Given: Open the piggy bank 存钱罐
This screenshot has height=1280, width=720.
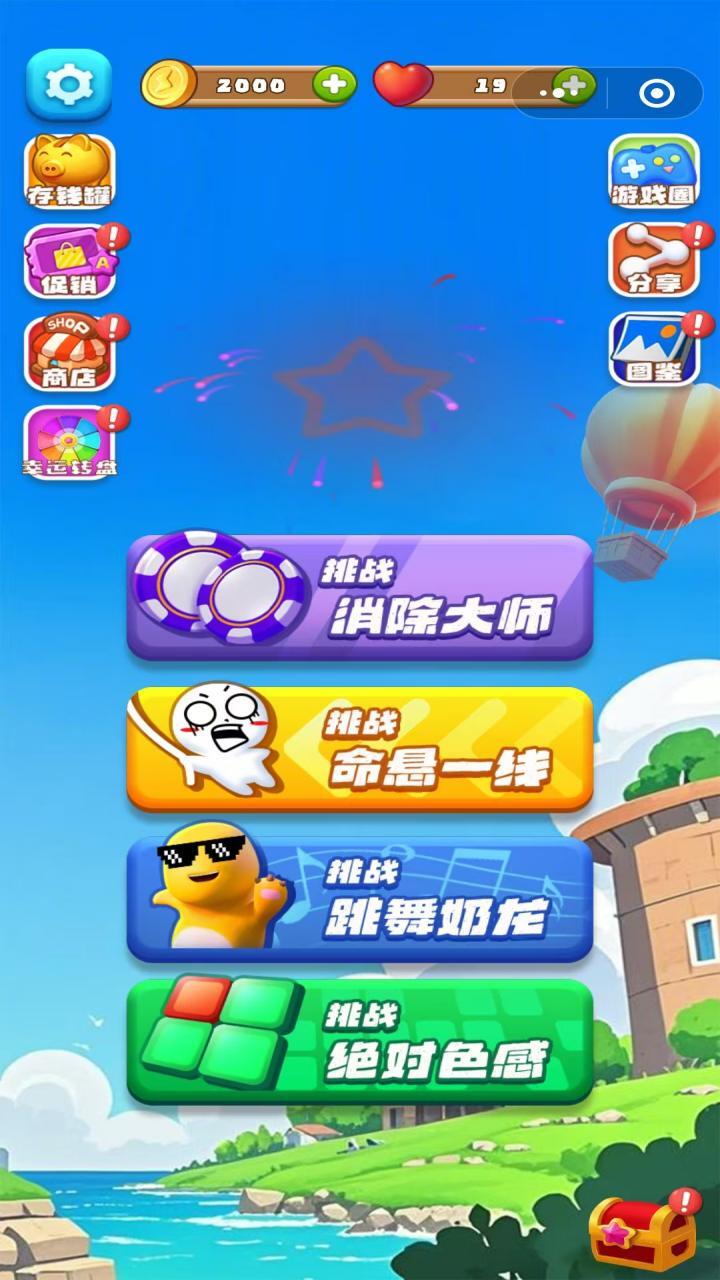Looking at the screenshot, I should click(x=69, y=172).
